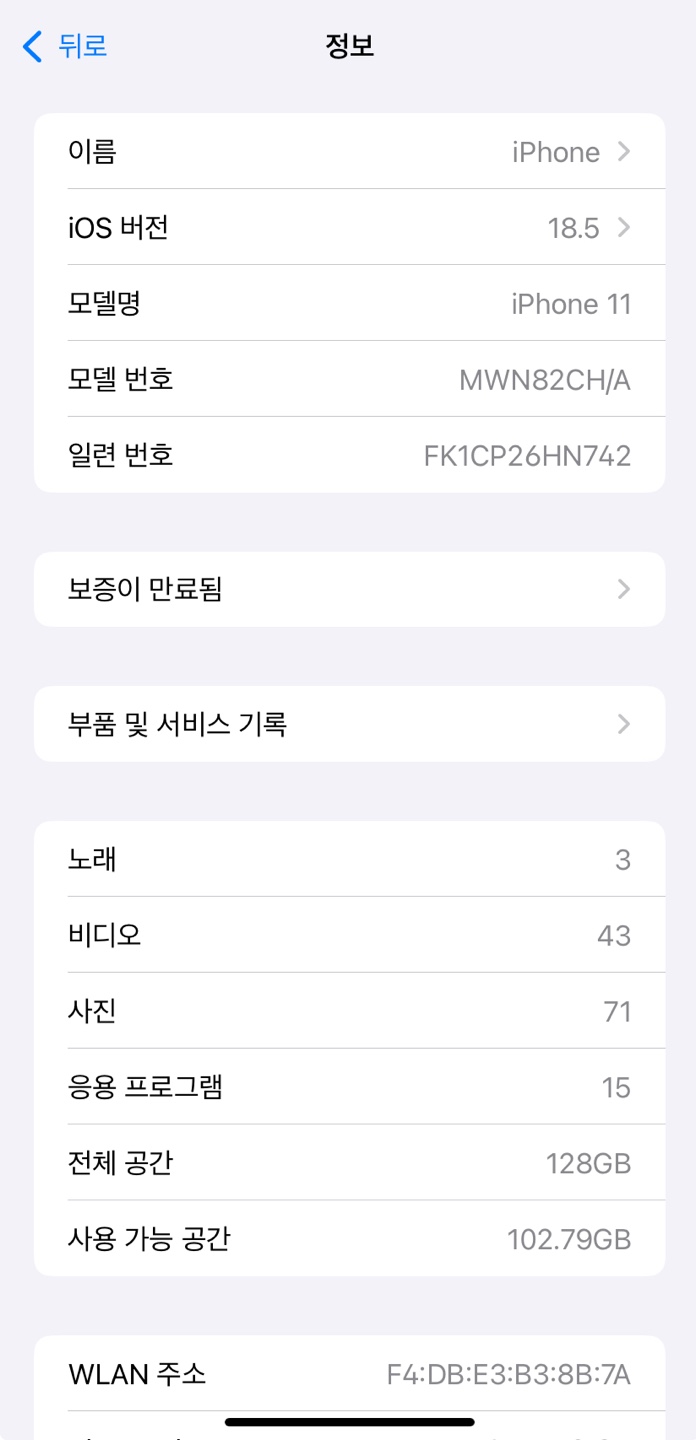Open the 보증이 만료됨 row

(349, 589)
